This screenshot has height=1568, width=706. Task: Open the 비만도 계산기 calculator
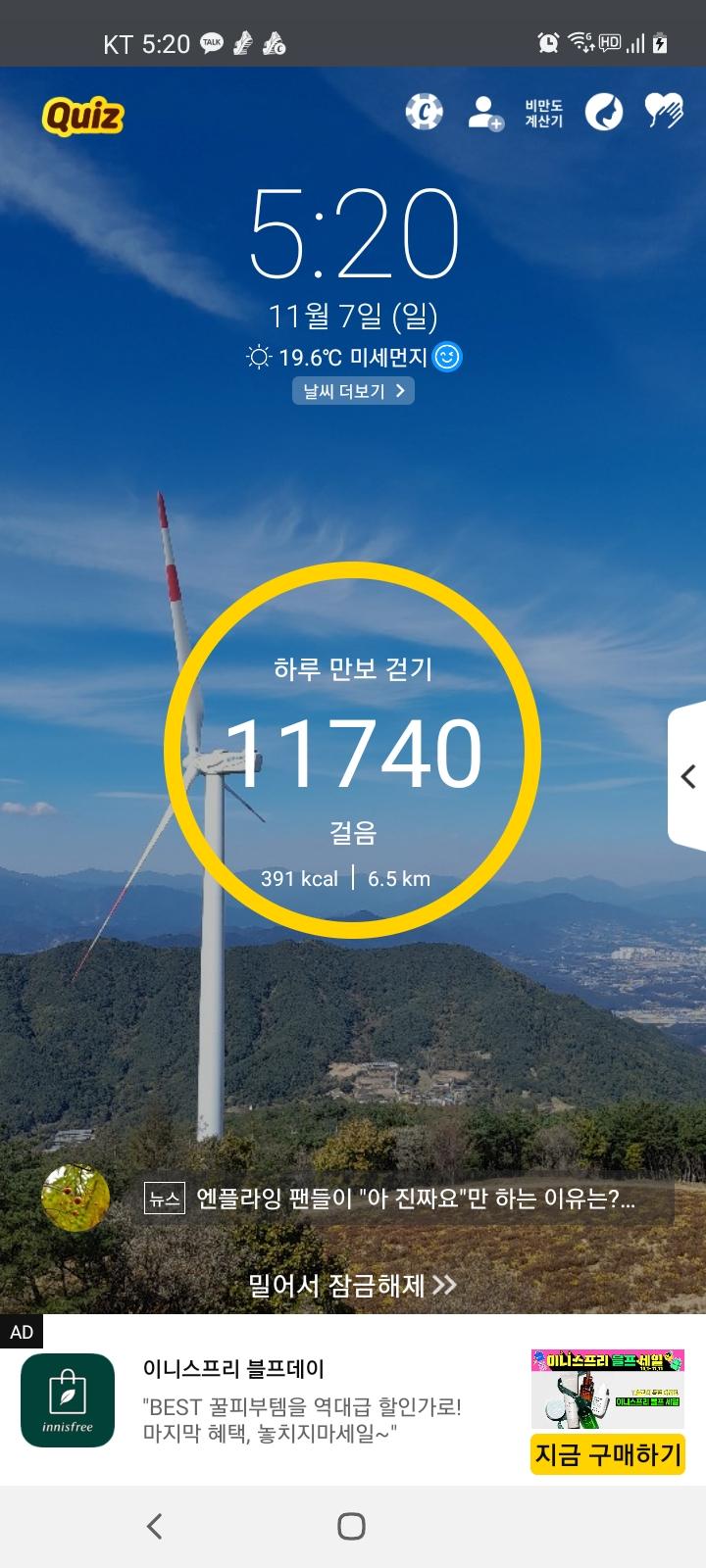[543, 114]
